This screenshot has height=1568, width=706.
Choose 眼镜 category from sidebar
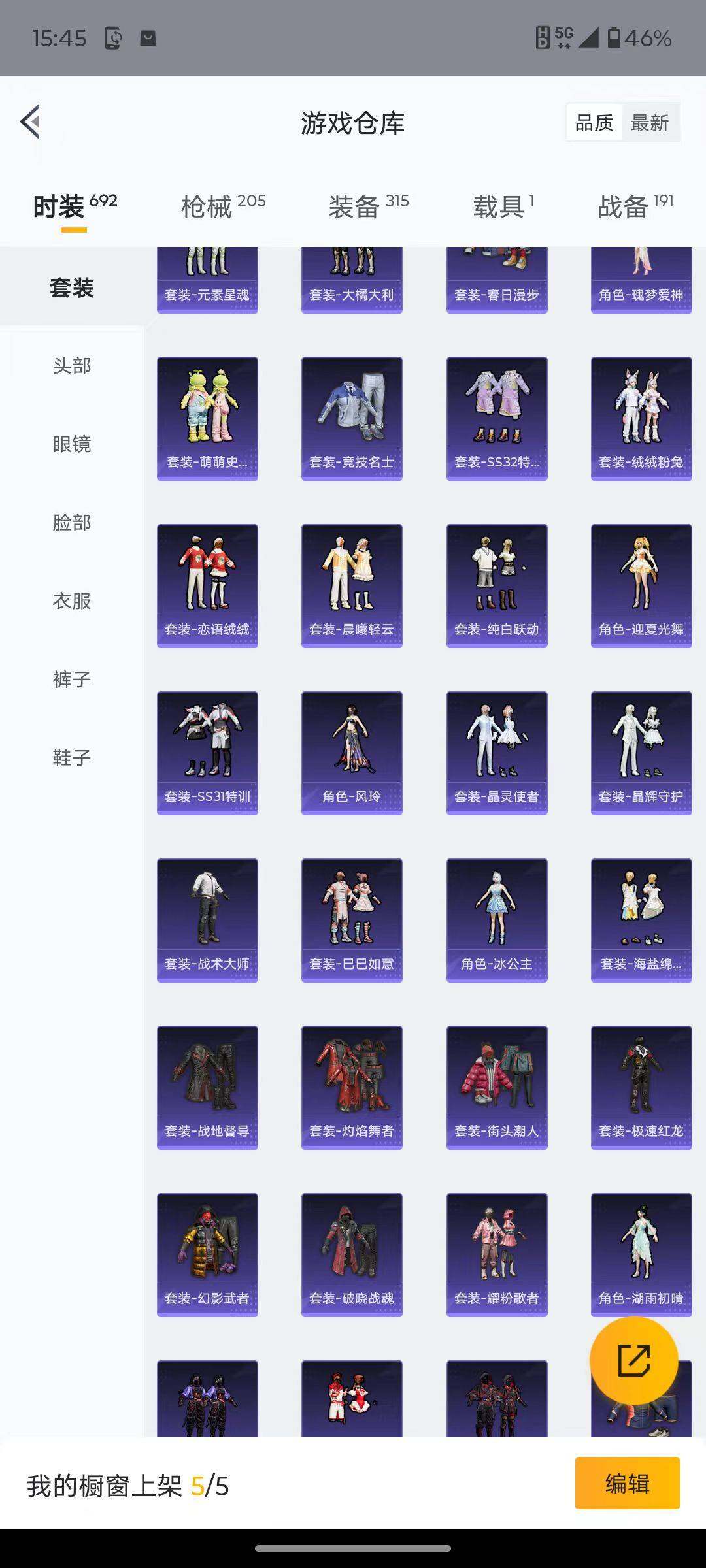72,444
